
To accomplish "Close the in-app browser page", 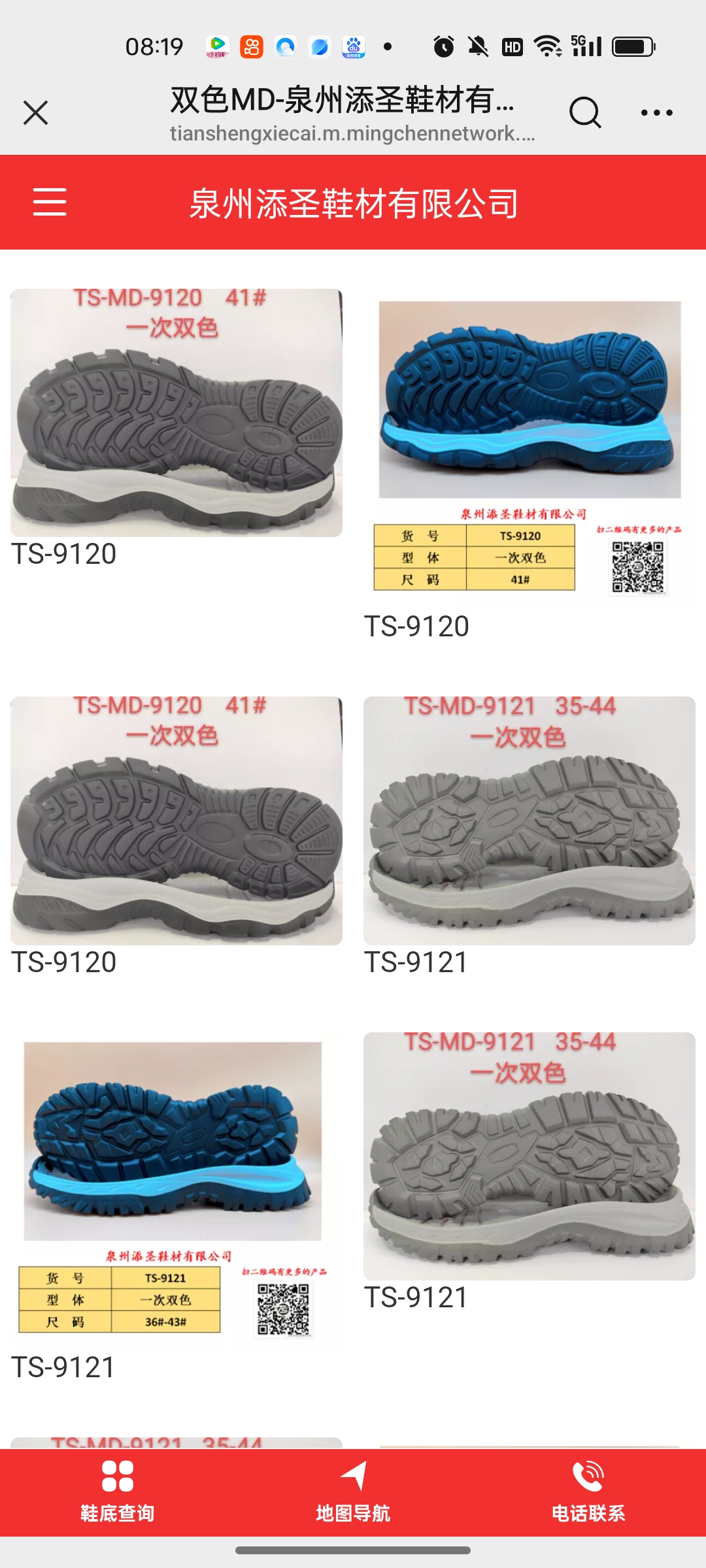I will pos(36,112).
